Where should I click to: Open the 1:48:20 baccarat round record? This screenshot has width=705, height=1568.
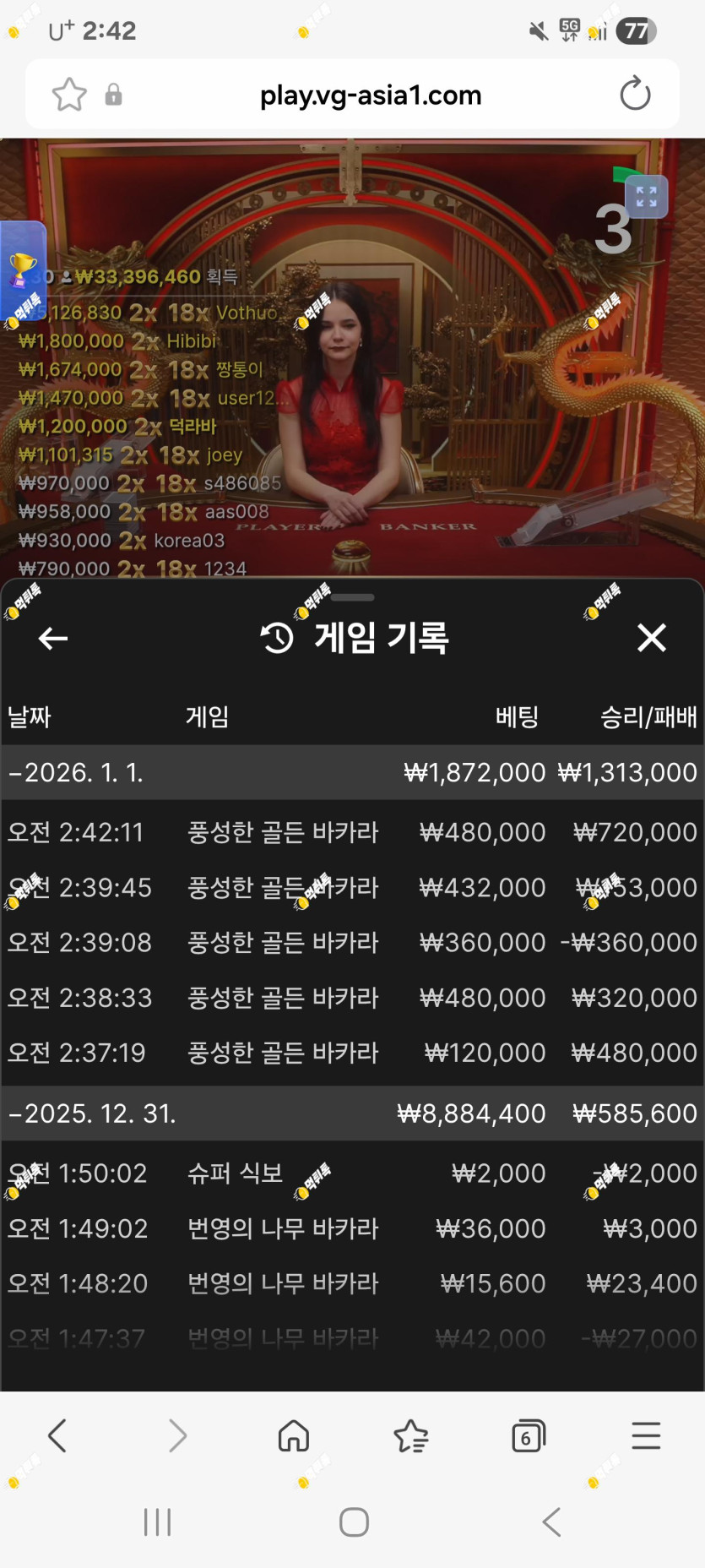coord(352,1283)
